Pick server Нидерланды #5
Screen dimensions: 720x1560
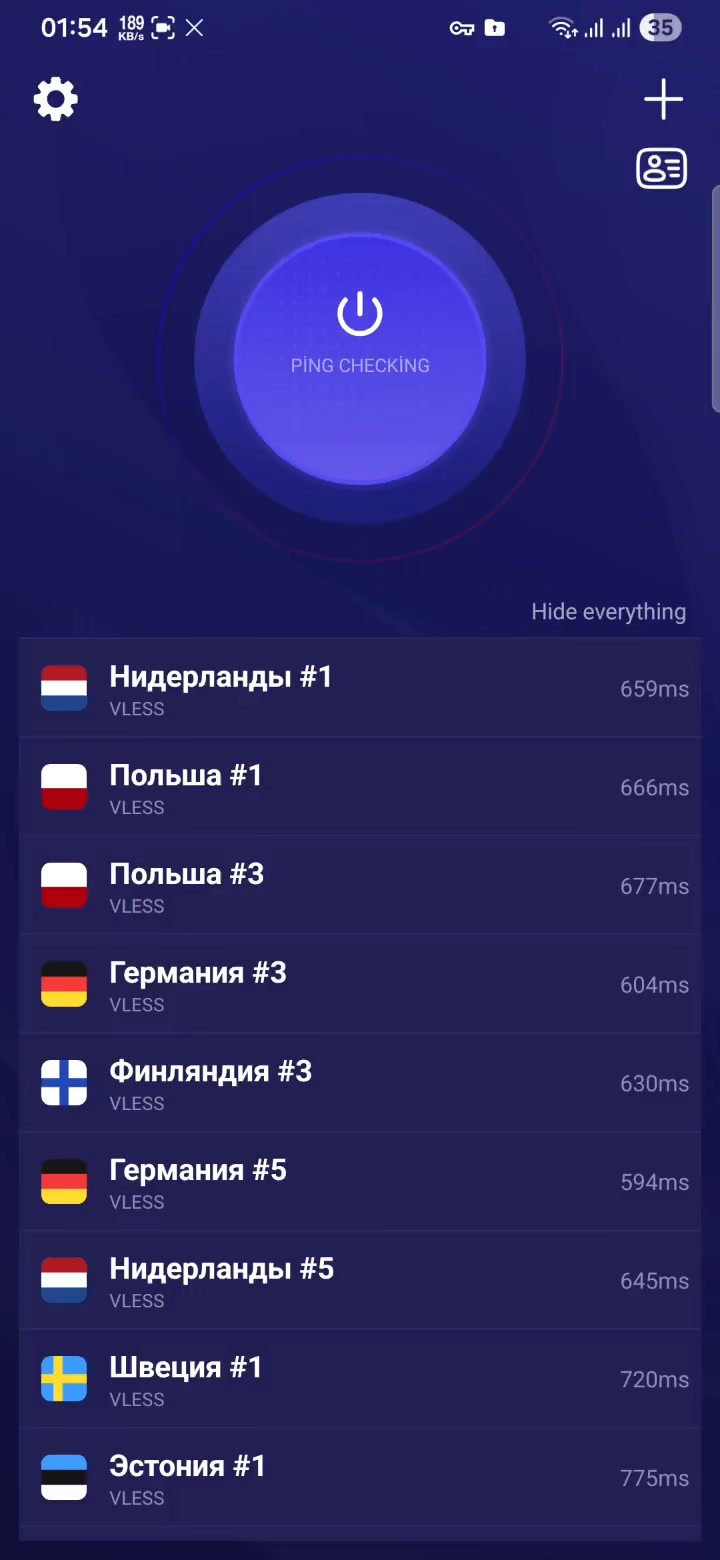click(x=360, y=1281)
